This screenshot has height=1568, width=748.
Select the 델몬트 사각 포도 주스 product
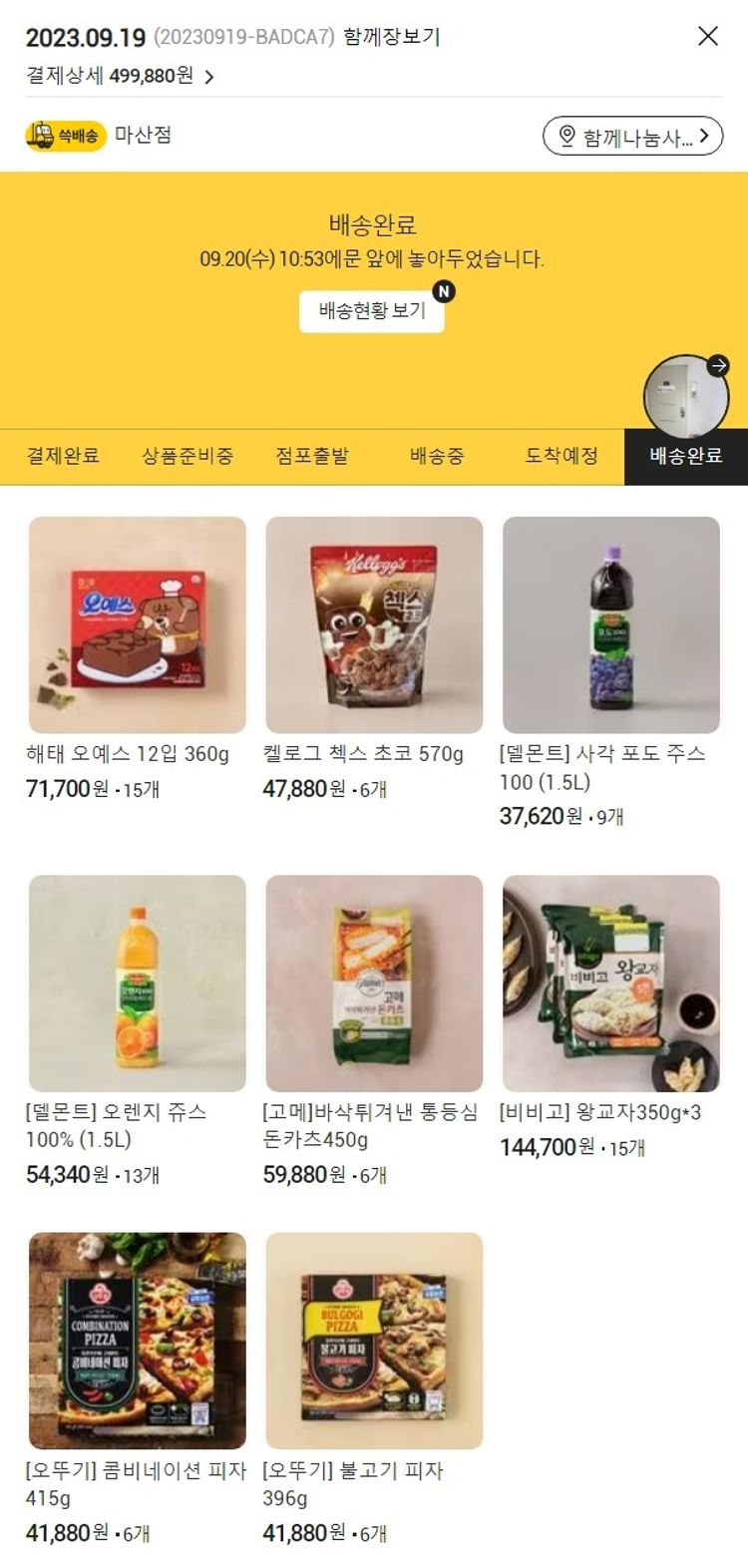click(x=610, y=625)
